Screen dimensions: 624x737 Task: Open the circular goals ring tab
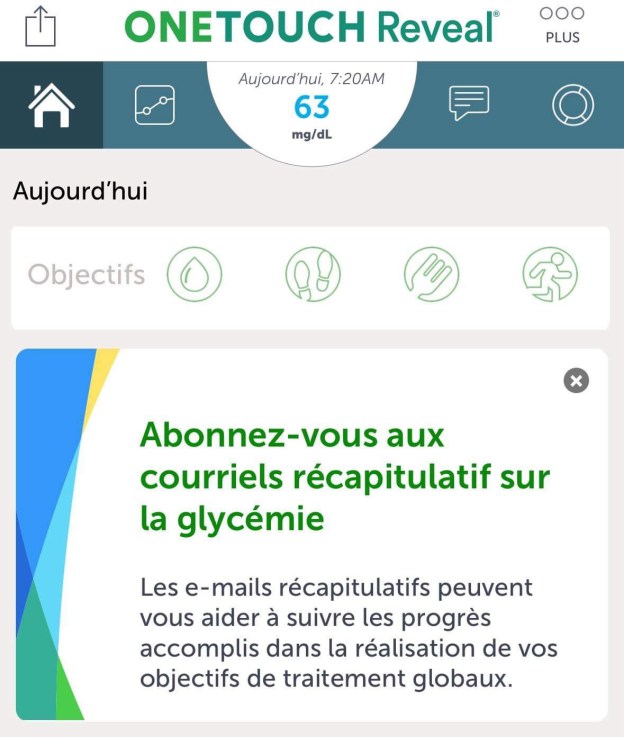click(x=573, y=105)
